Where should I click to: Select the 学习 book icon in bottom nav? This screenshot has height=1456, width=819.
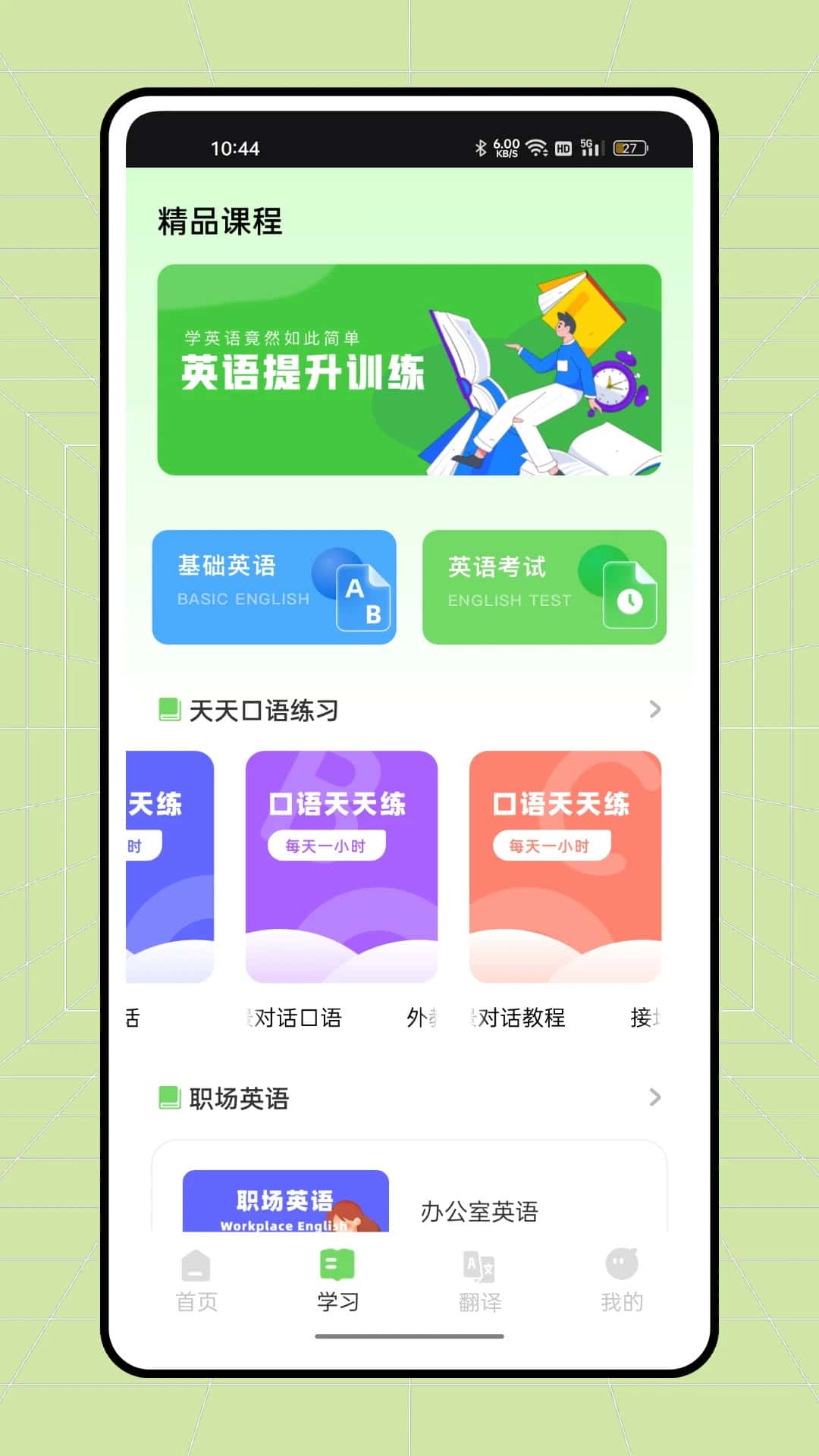(336, 1262)
